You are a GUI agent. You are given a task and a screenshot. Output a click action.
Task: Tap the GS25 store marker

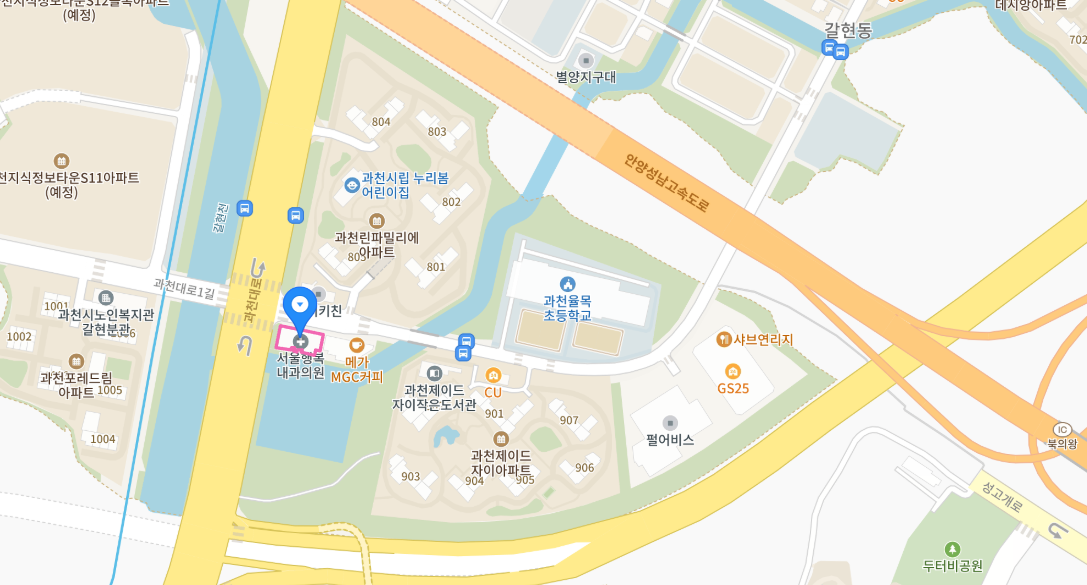(733, 371)
